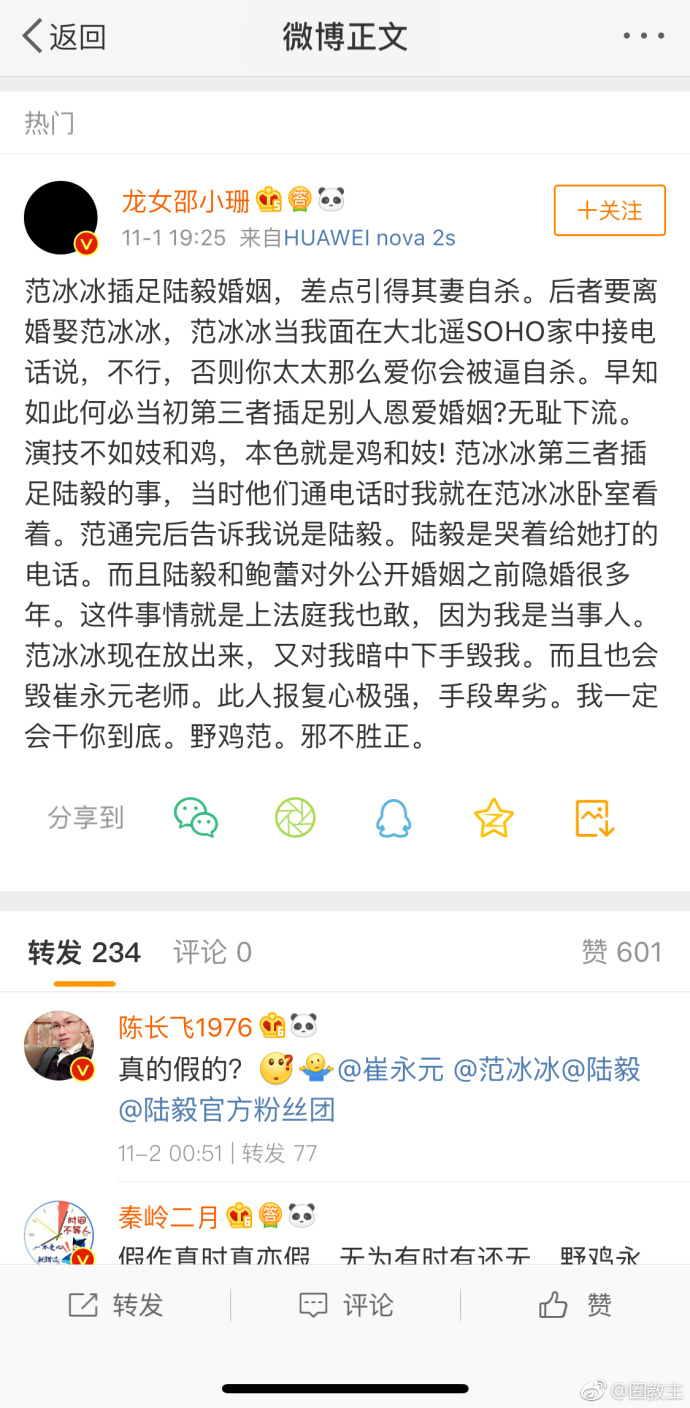Follow 龙女邵小珊 with the 关注 button
Image resolution: width=690 pixels, height=1408 pixels.
(609, 211)
